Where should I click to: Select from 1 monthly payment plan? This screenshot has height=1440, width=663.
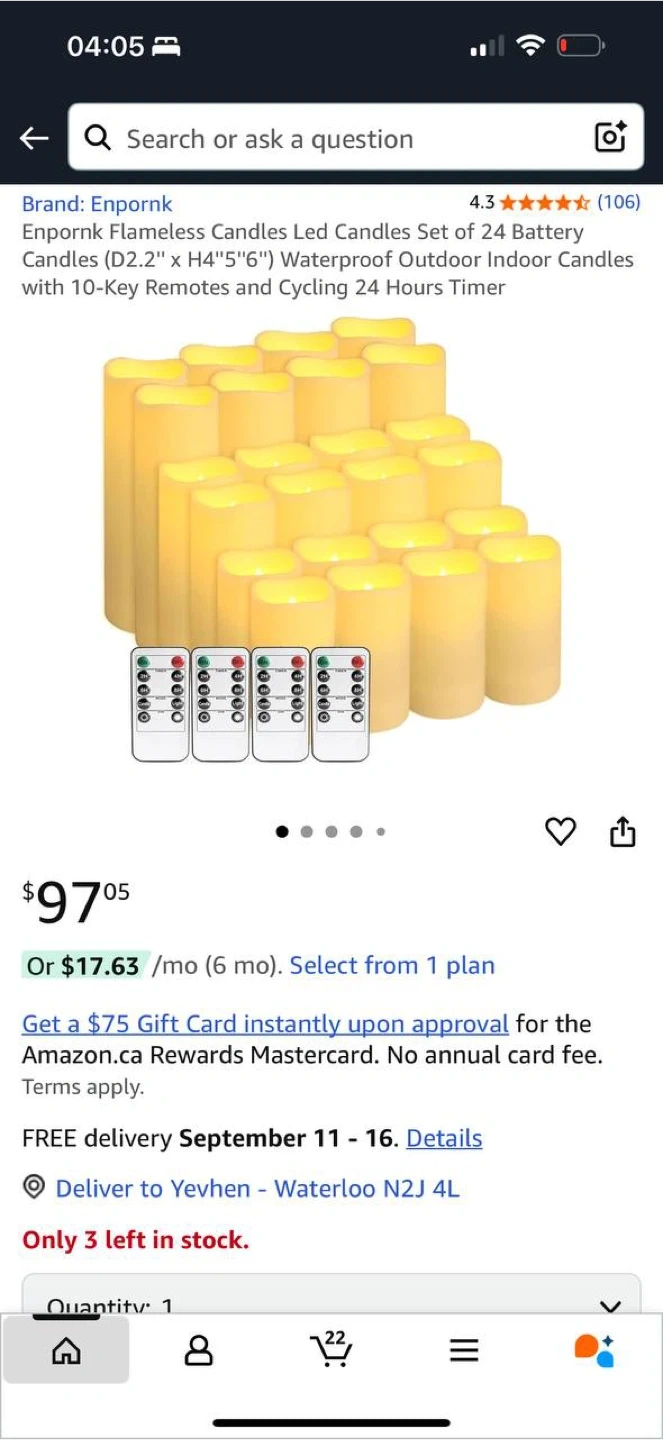[392, 966]
